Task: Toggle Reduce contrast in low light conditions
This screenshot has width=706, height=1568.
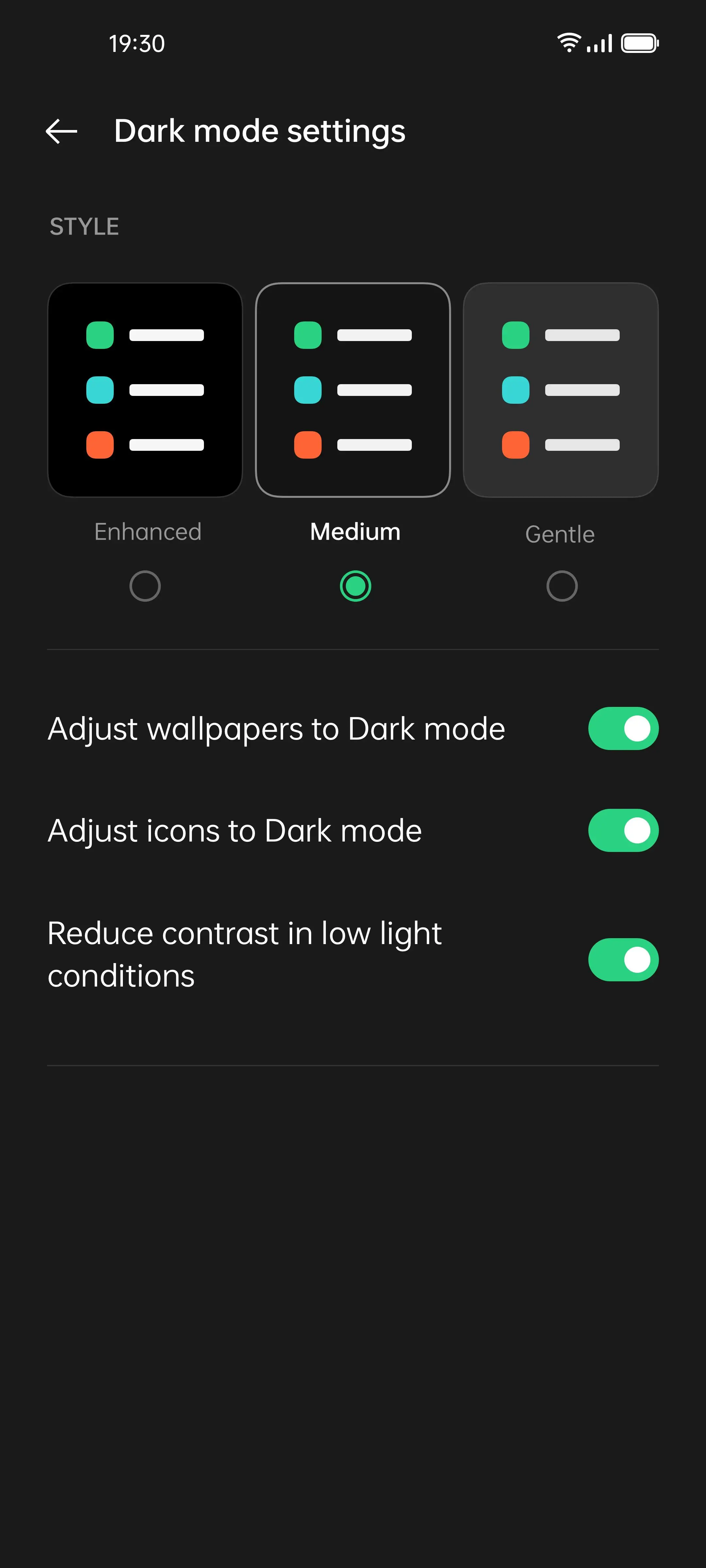Action: pyautogui.click(x=623, y=960)
